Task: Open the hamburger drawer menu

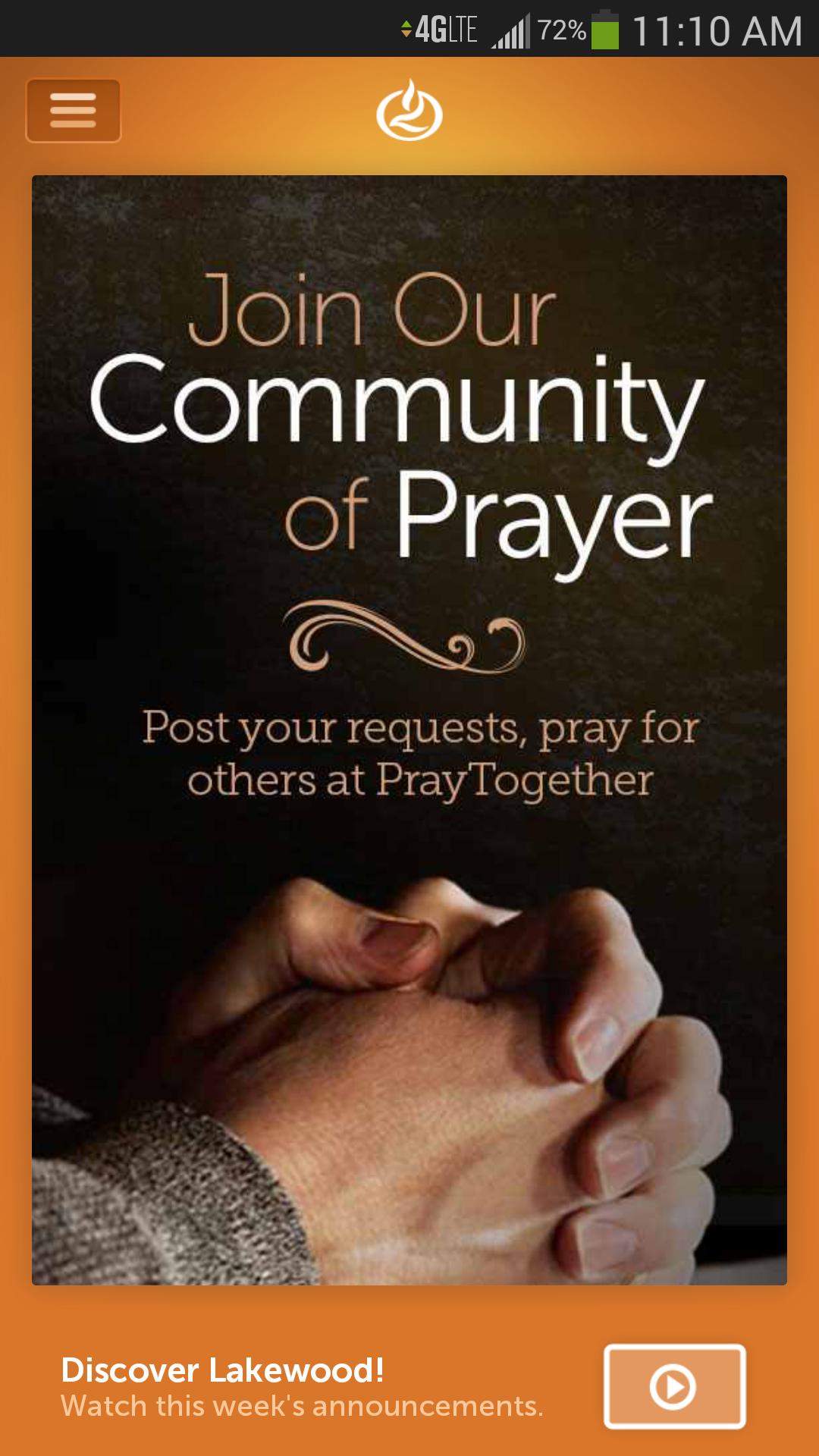Action: tap(74, 111)
